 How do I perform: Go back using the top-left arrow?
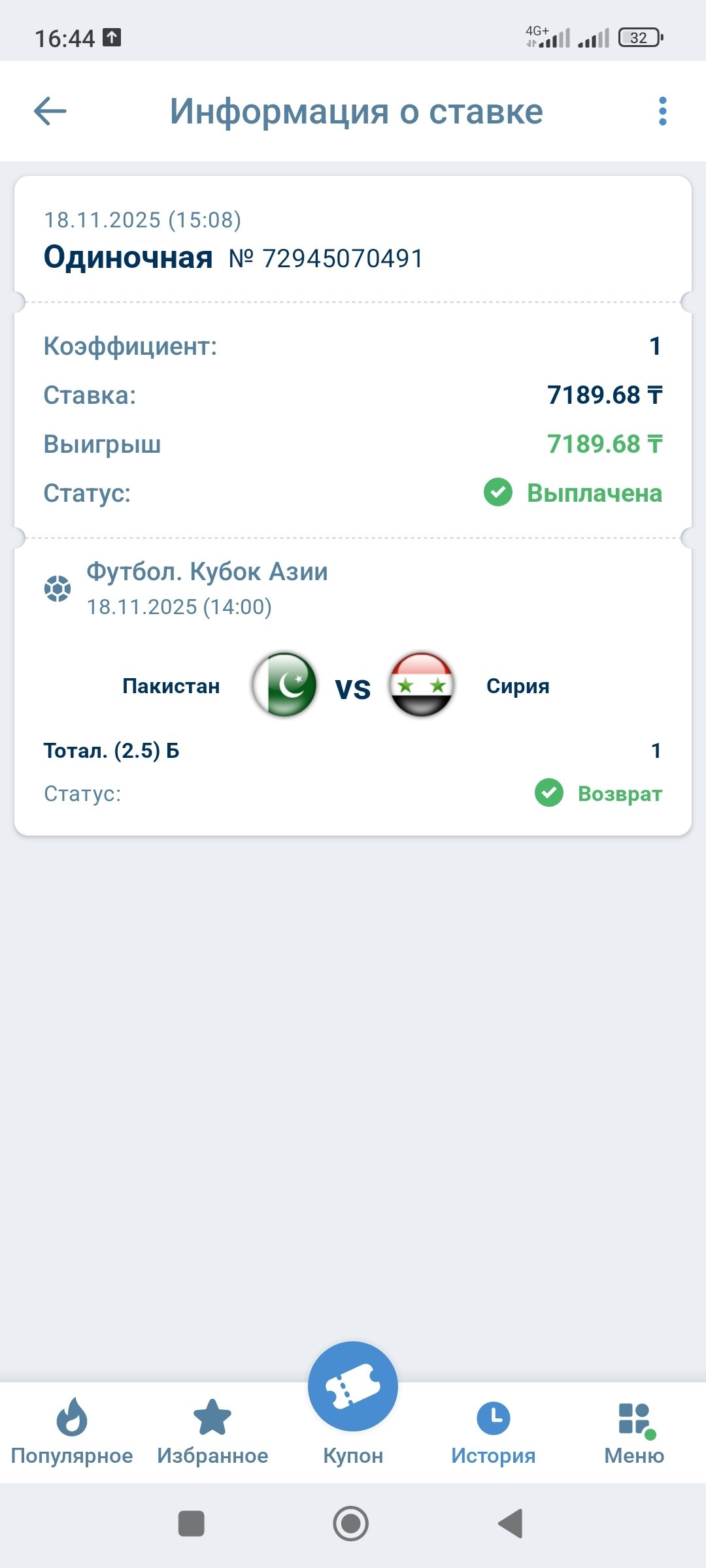click(50, 111)
